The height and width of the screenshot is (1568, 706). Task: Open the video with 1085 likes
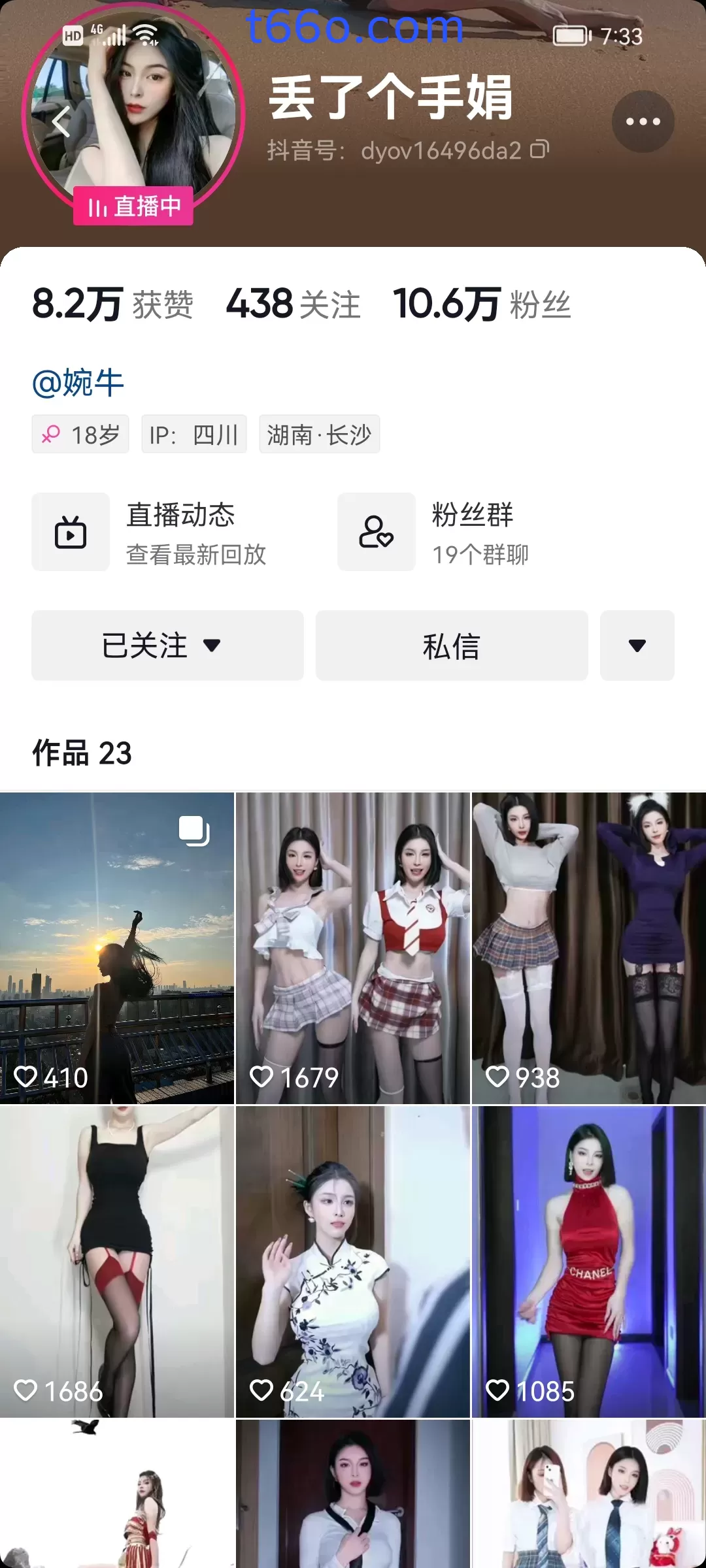tap(588, 1261)
